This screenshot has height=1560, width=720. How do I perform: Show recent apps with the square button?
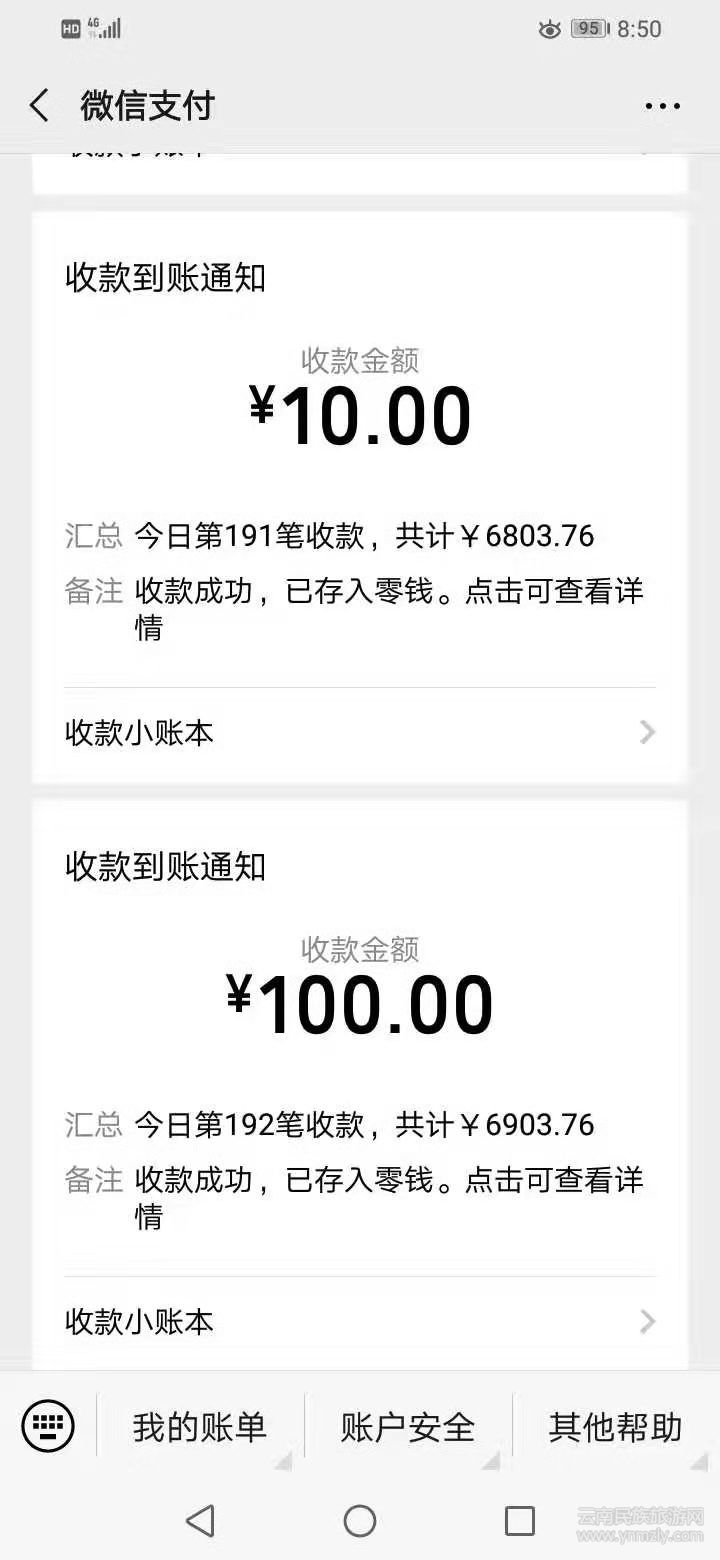pyautogui.click(x=520, y=1521)
